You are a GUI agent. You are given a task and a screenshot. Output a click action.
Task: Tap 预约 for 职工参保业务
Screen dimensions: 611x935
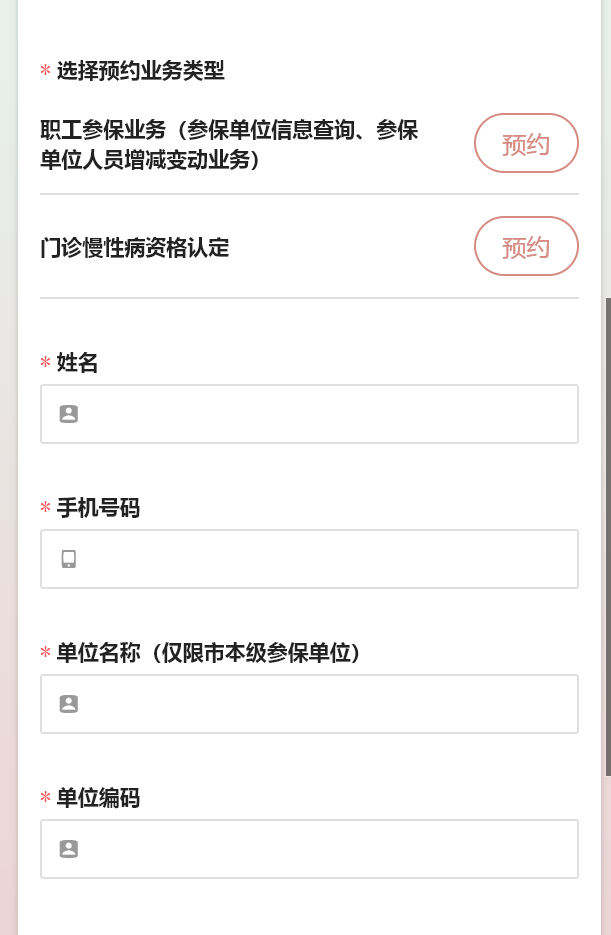click(x=526, y=144)
